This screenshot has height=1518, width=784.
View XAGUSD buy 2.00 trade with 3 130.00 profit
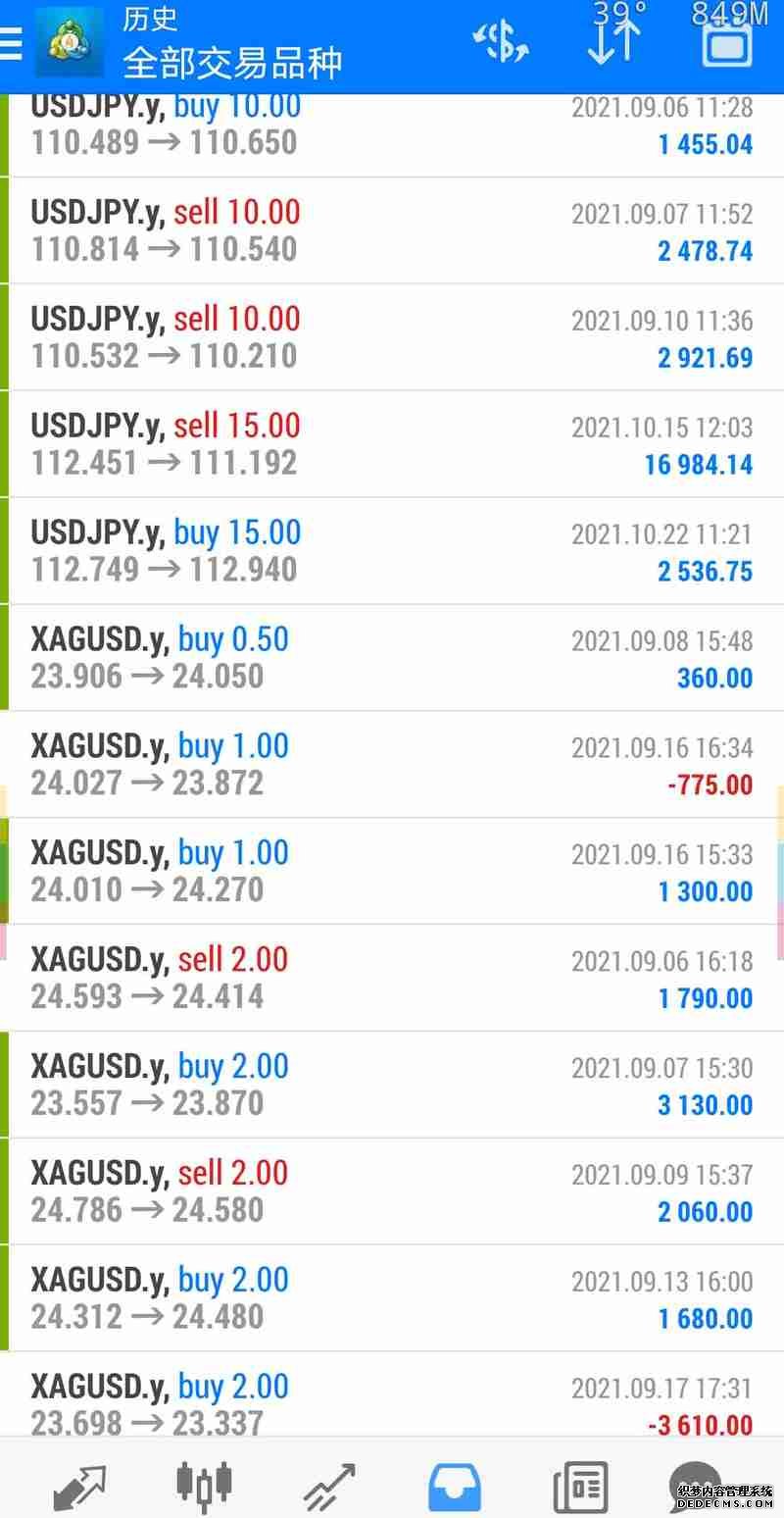392,1085
